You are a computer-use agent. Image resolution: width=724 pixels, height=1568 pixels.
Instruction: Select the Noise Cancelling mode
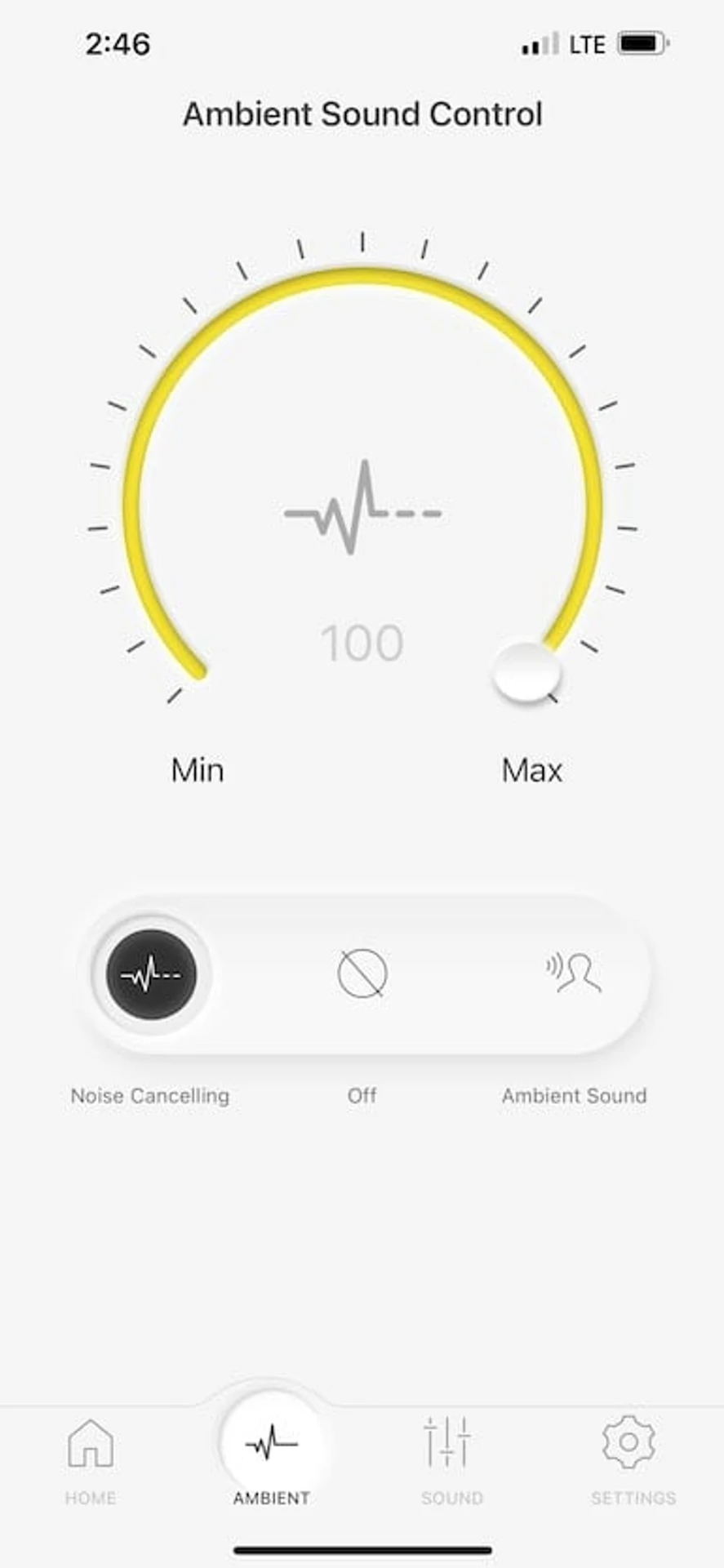(x=151, y=973)
